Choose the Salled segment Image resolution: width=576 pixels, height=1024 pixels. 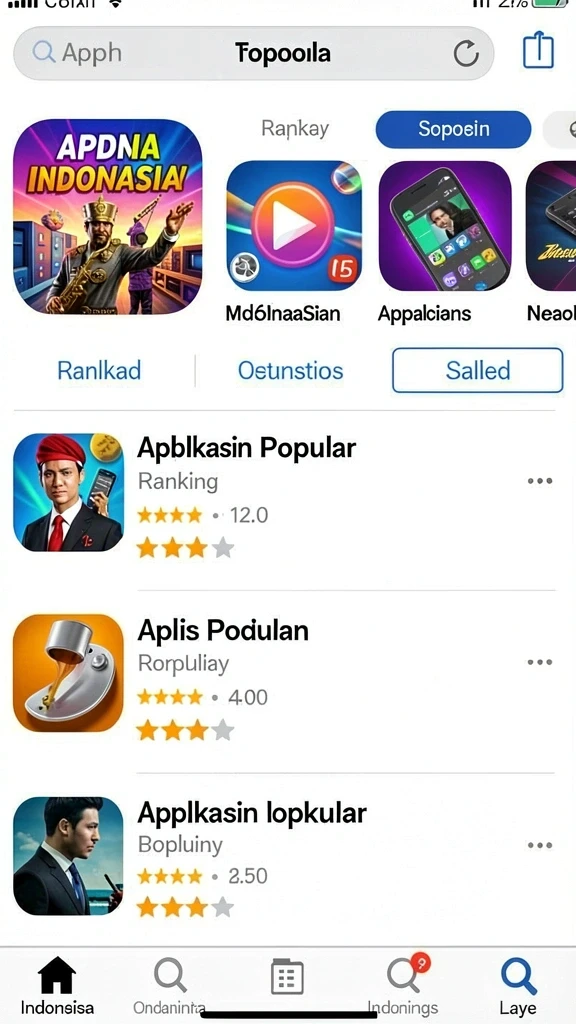(477, 370)
